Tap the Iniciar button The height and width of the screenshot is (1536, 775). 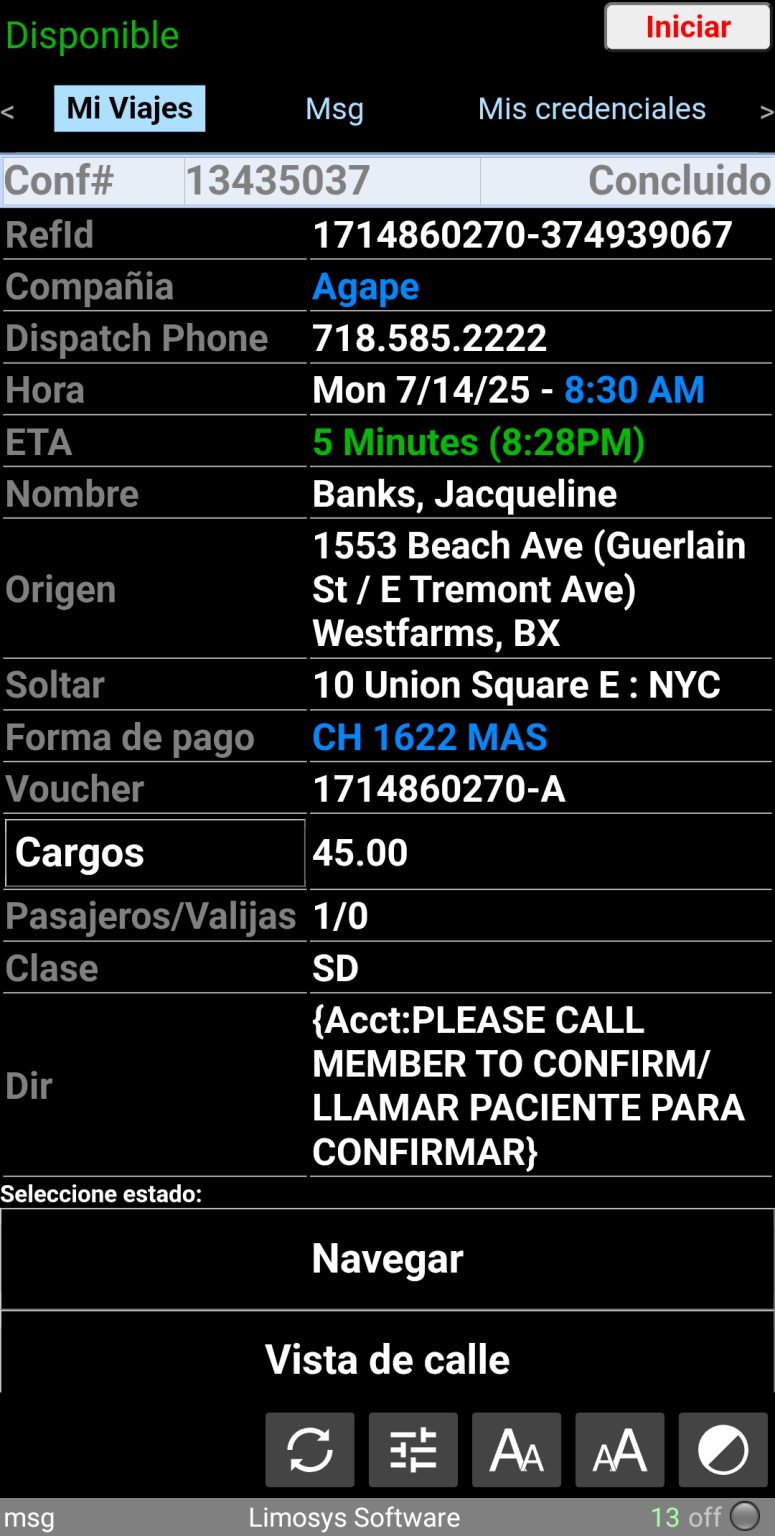coord(687,27)
